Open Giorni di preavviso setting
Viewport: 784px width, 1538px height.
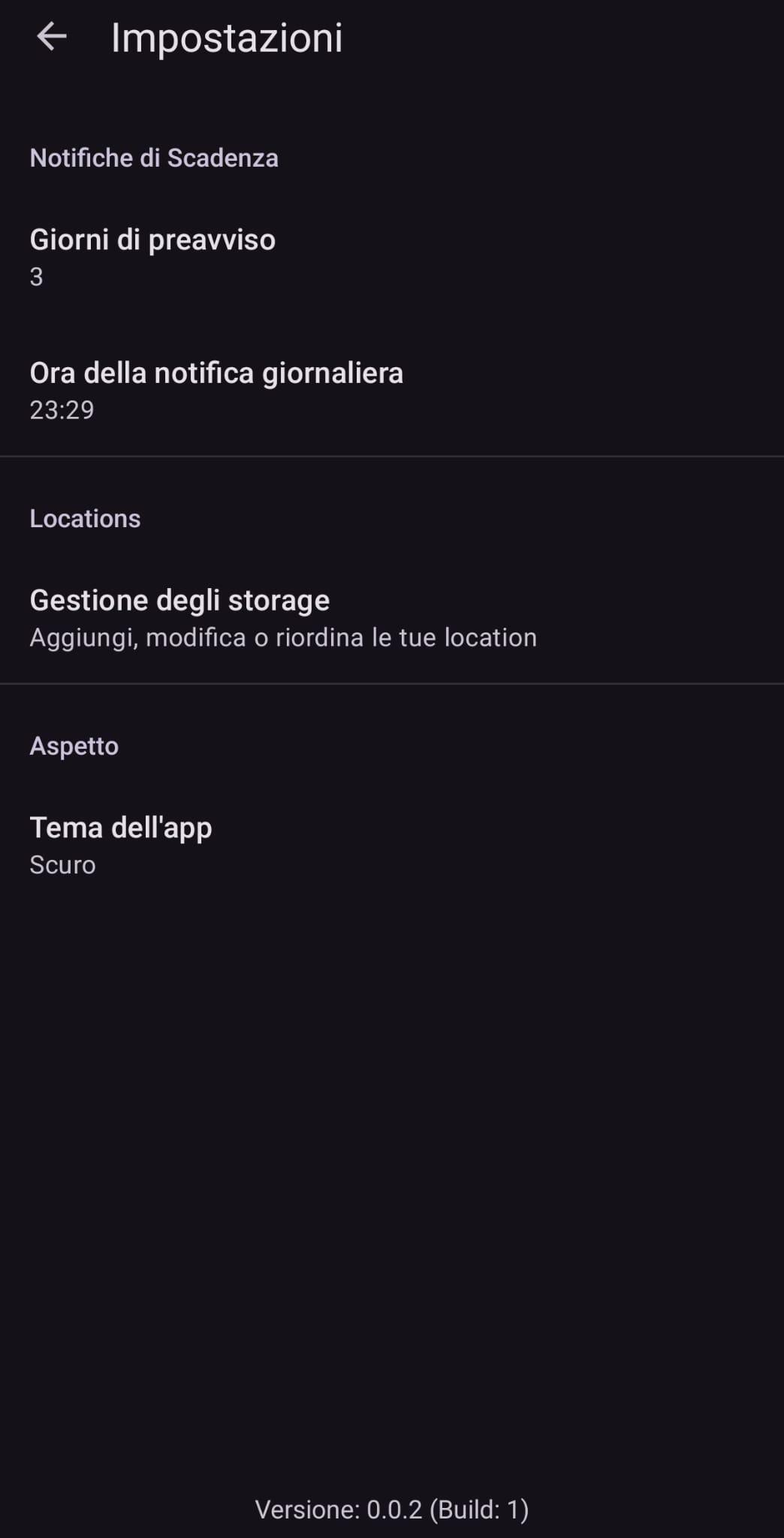click(x=152, y=256)
